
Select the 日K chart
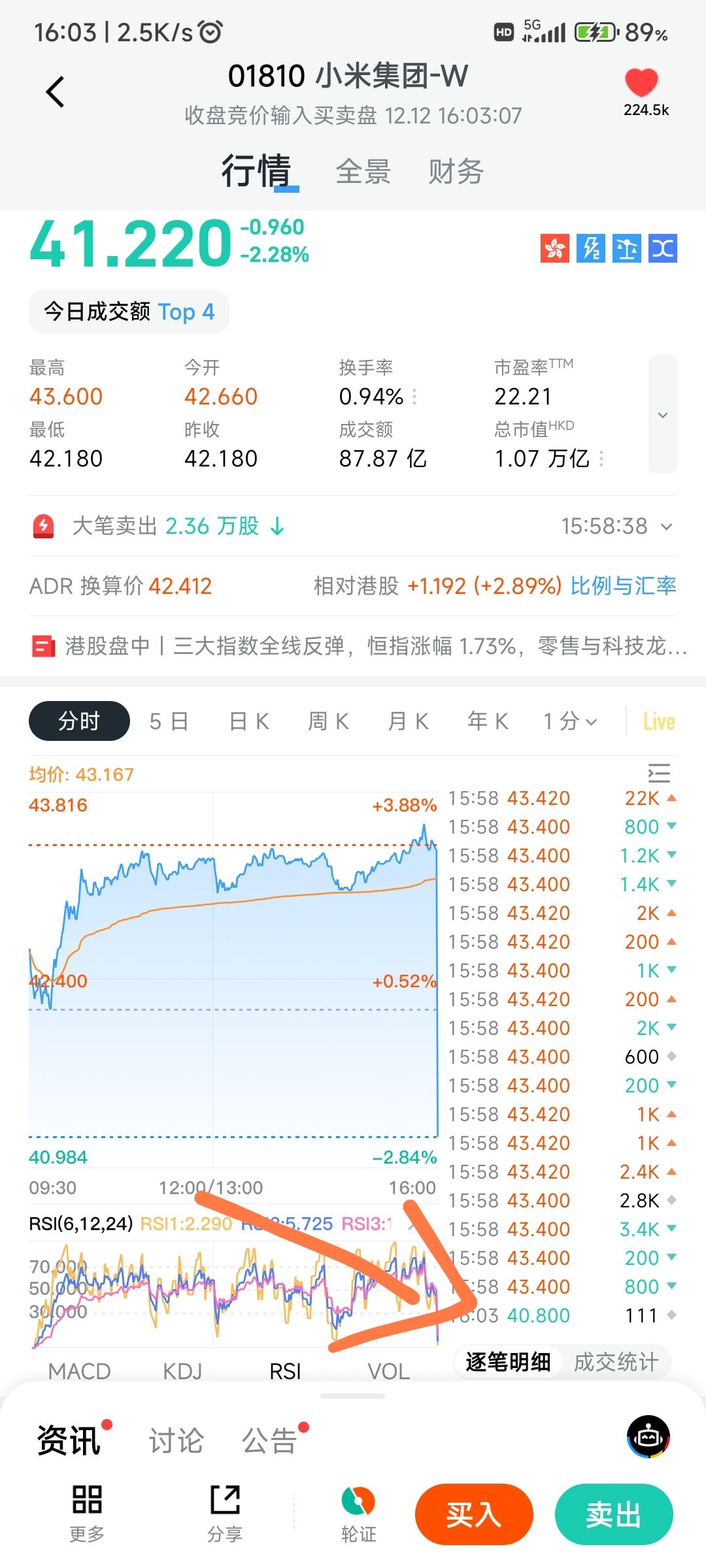[249, 721]
